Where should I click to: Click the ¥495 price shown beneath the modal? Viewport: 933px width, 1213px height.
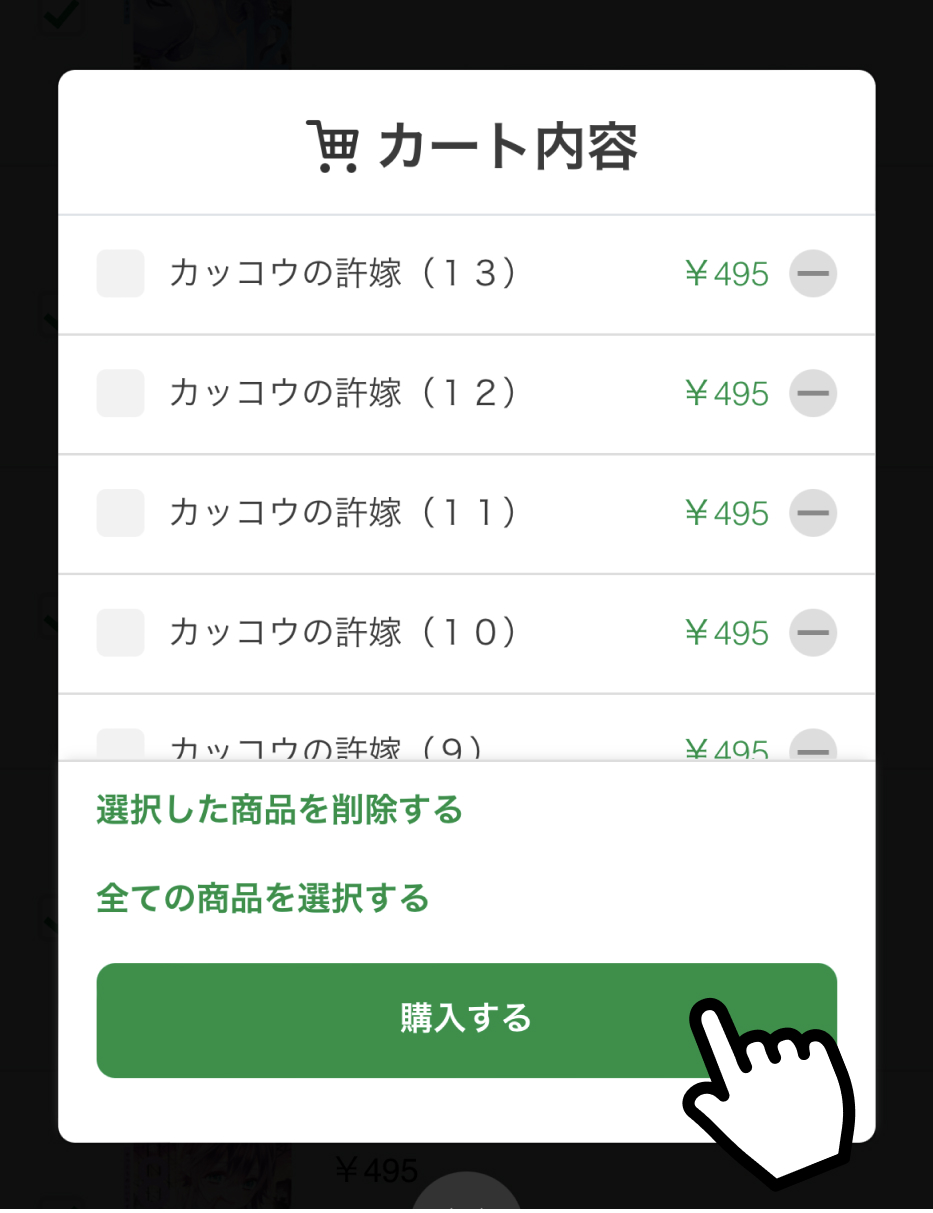click(x=375, y=1170)
